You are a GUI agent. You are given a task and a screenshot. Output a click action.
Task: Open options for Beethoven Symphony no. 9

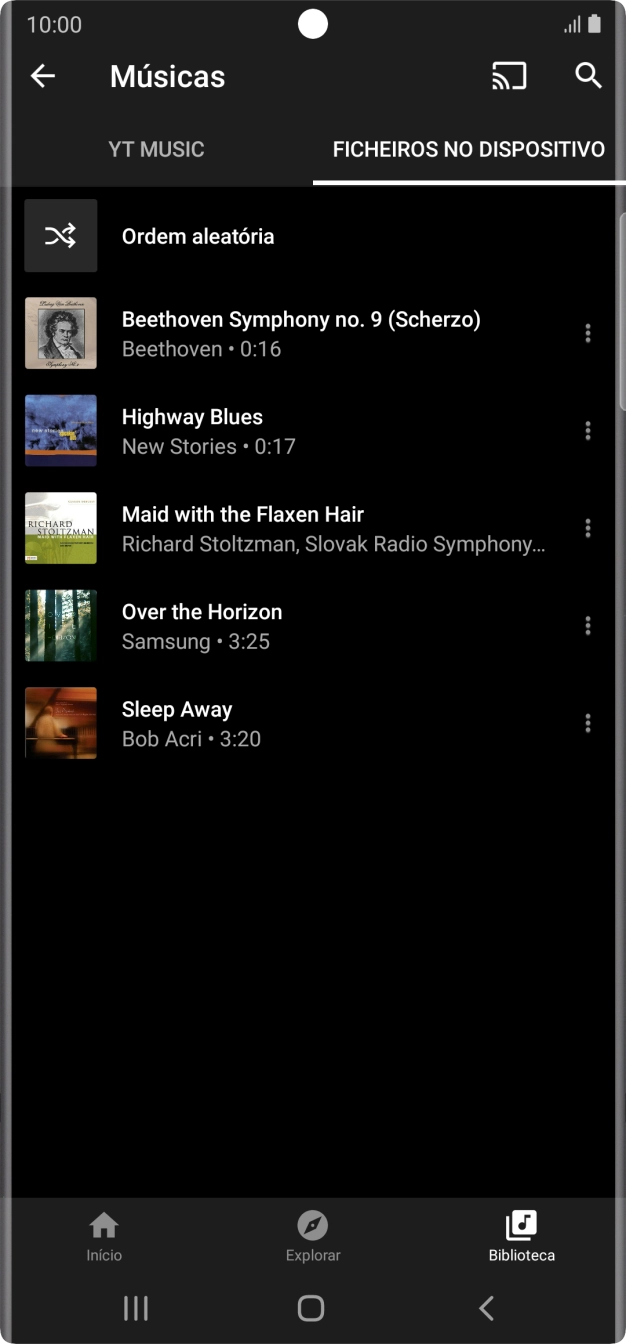(x=588, y=333)
